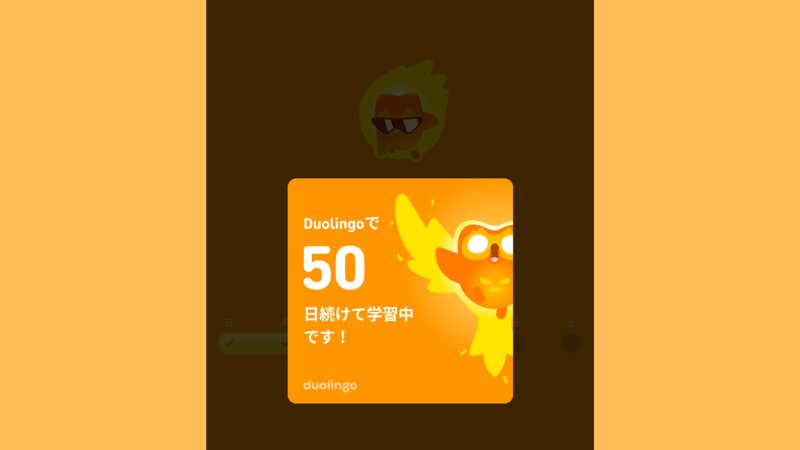Tap the 50-day streak share card

[x=400, y=290]
